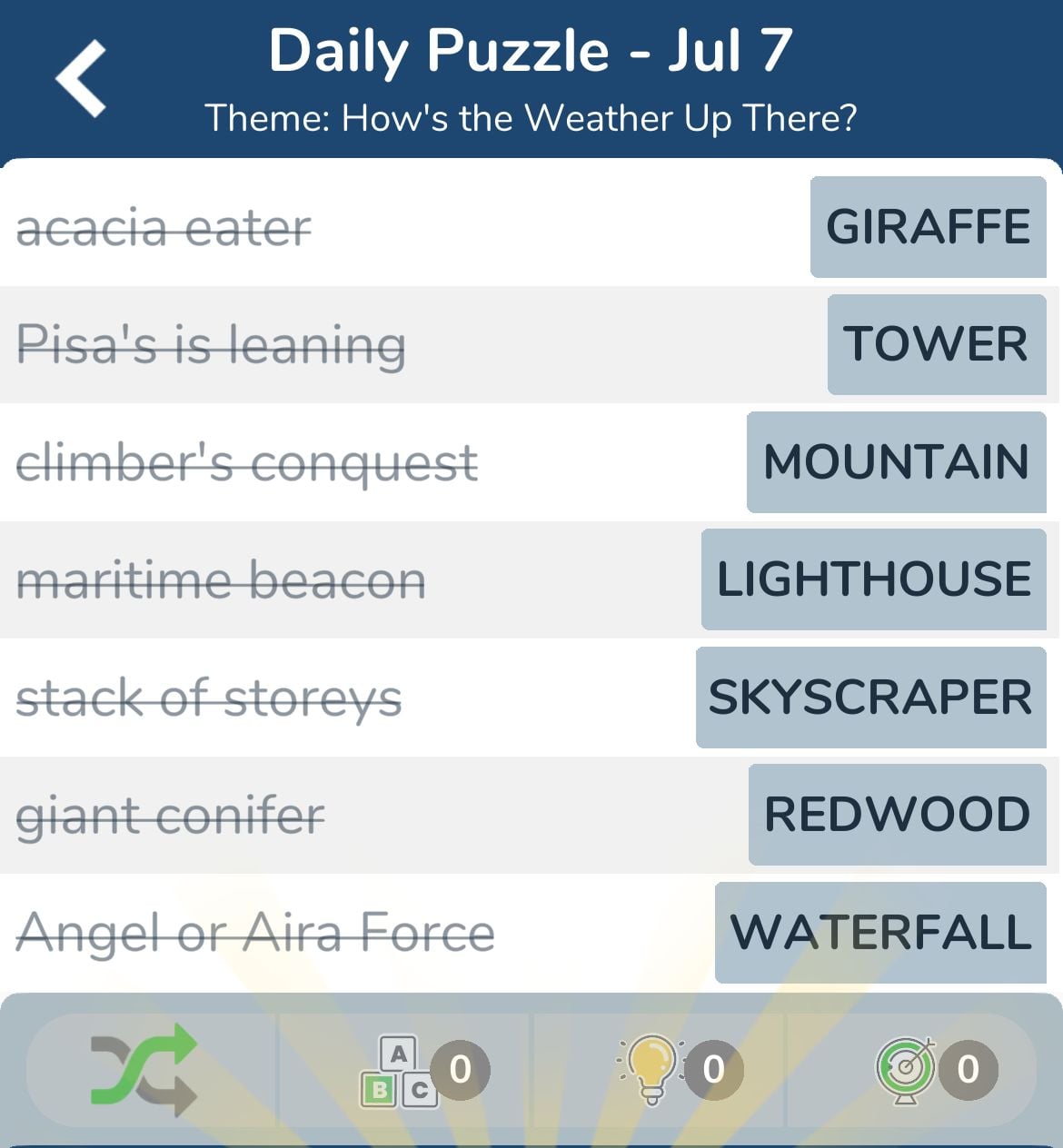Shuffle the letters with the shuffle icon
Image resolution: width=1063 pixels, height=1148 pixels.
(x=144, y=1069)
